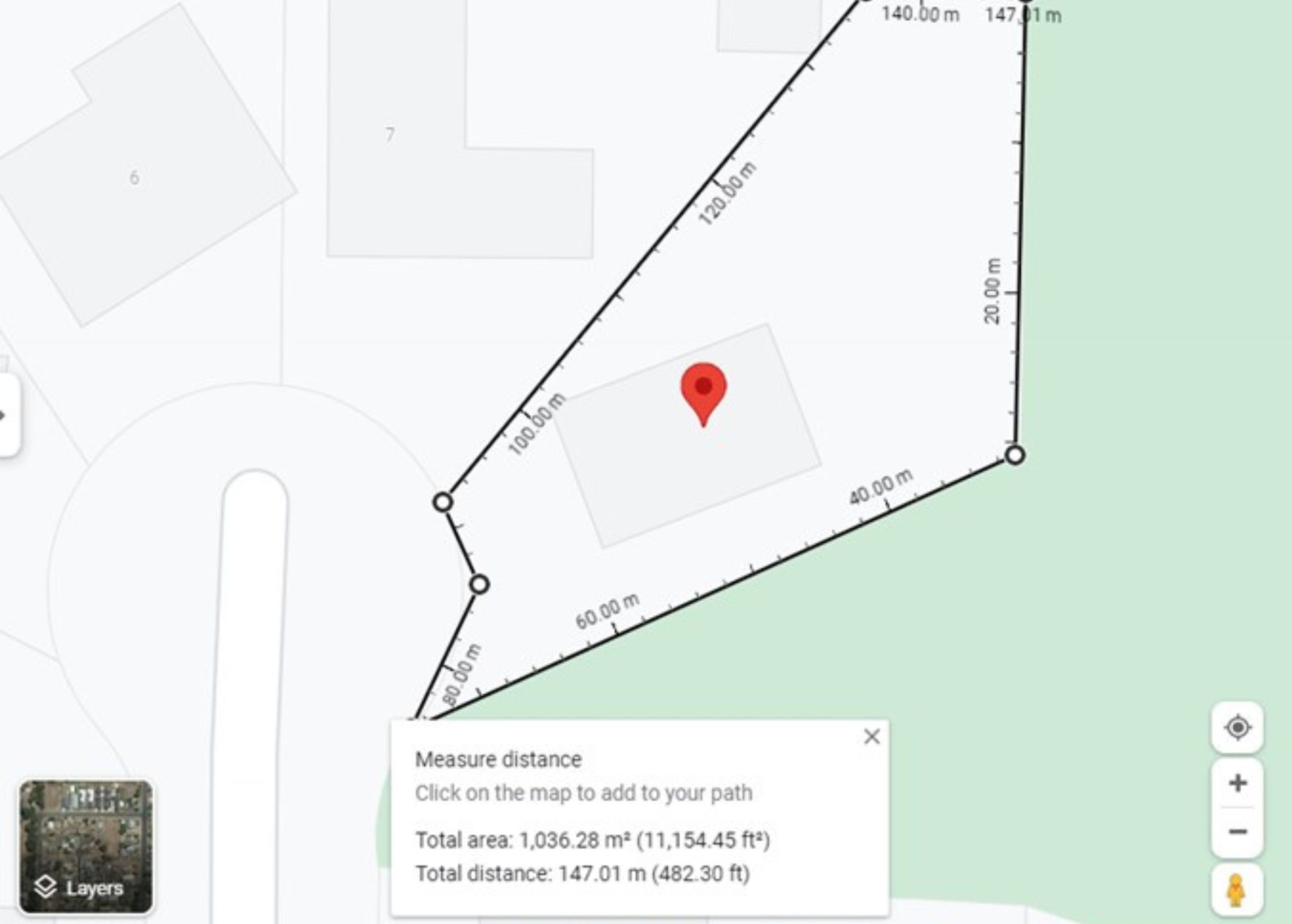Center map on your location
The image size is (1292, 924).
click(x=1237, y=728)
